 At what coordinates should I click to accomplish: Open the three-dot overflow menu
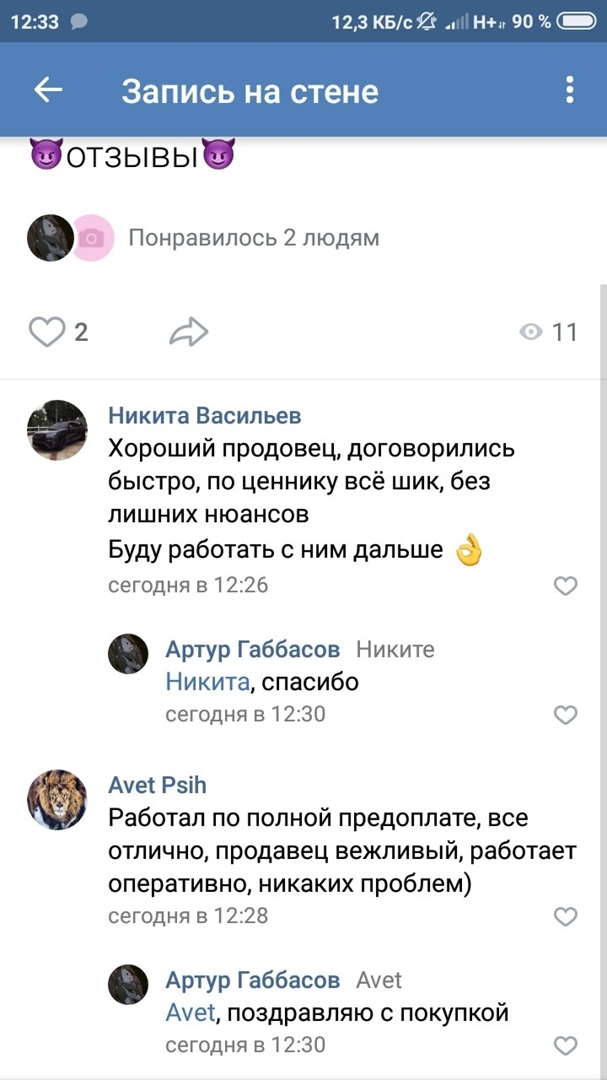[x=569, y=91]
